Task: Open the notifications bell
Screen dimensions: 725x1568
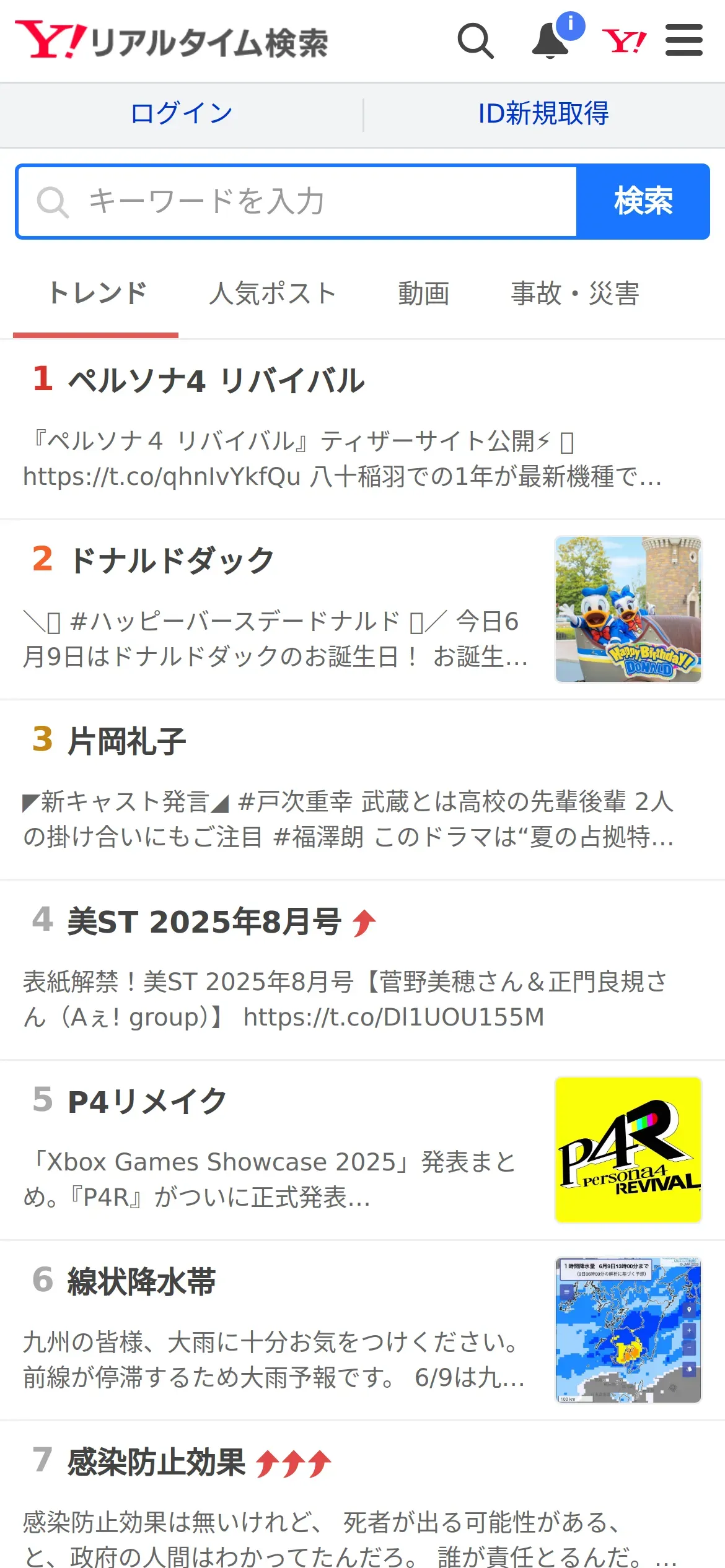Action: [551, 41]
